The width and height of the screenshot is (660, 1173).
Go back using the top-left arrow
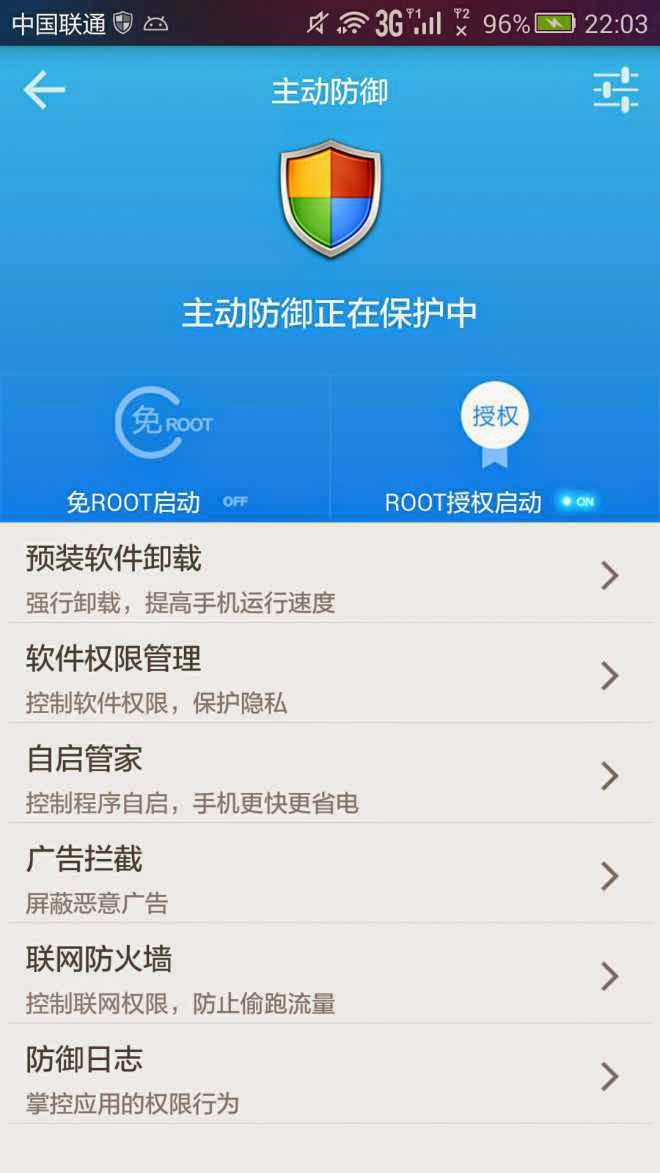(x=44, y=91)
